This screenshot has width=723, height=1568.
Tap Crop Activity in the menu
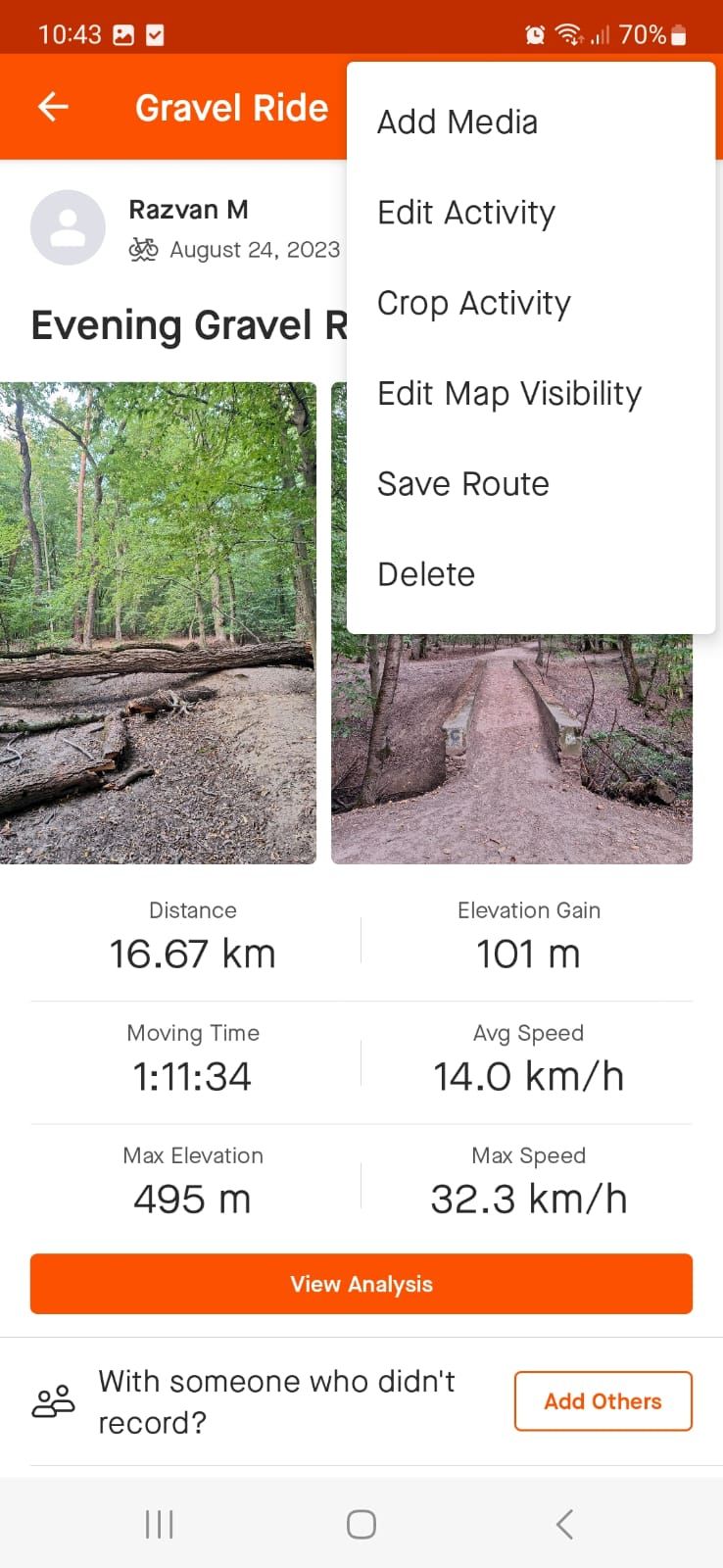coord(474,303)
